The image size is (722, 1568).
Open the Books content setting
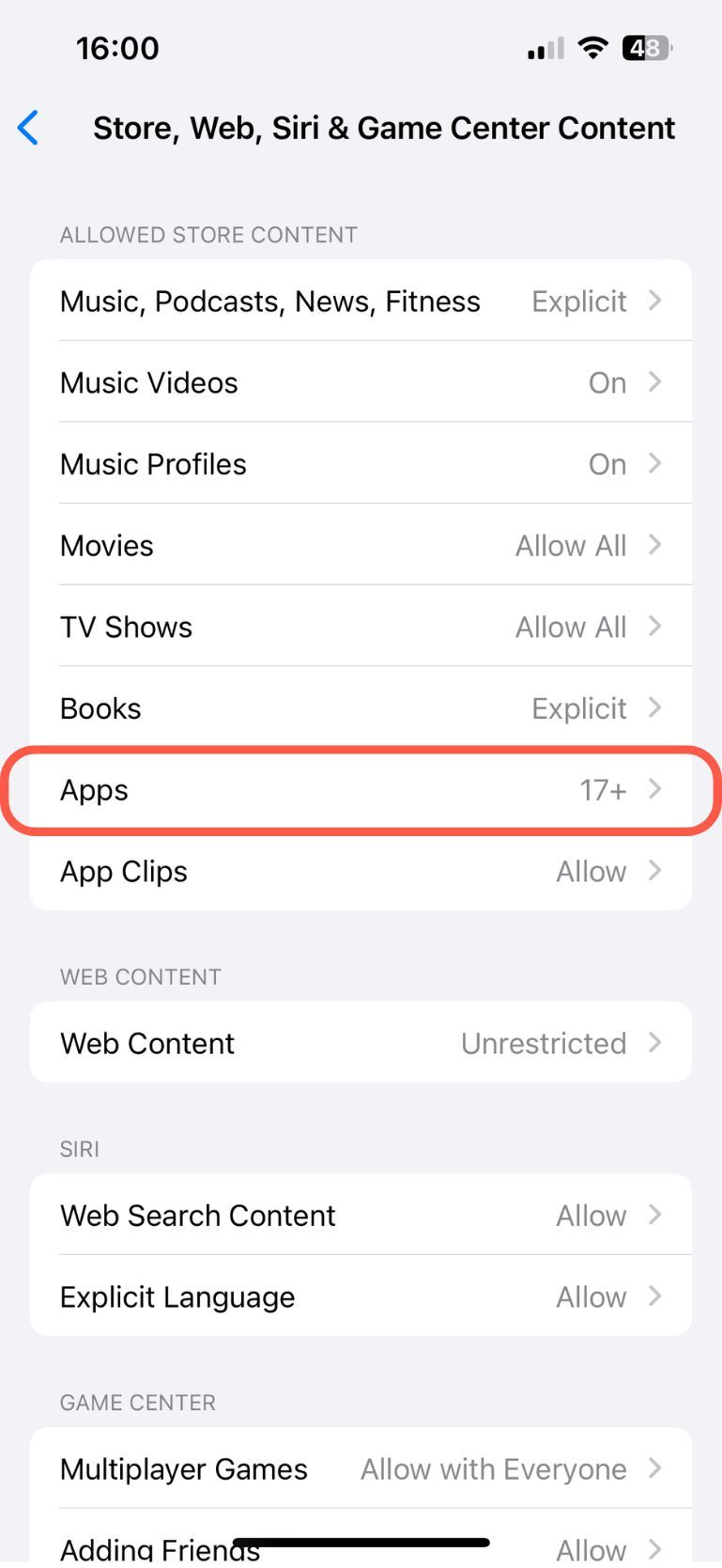click(361, 708)
